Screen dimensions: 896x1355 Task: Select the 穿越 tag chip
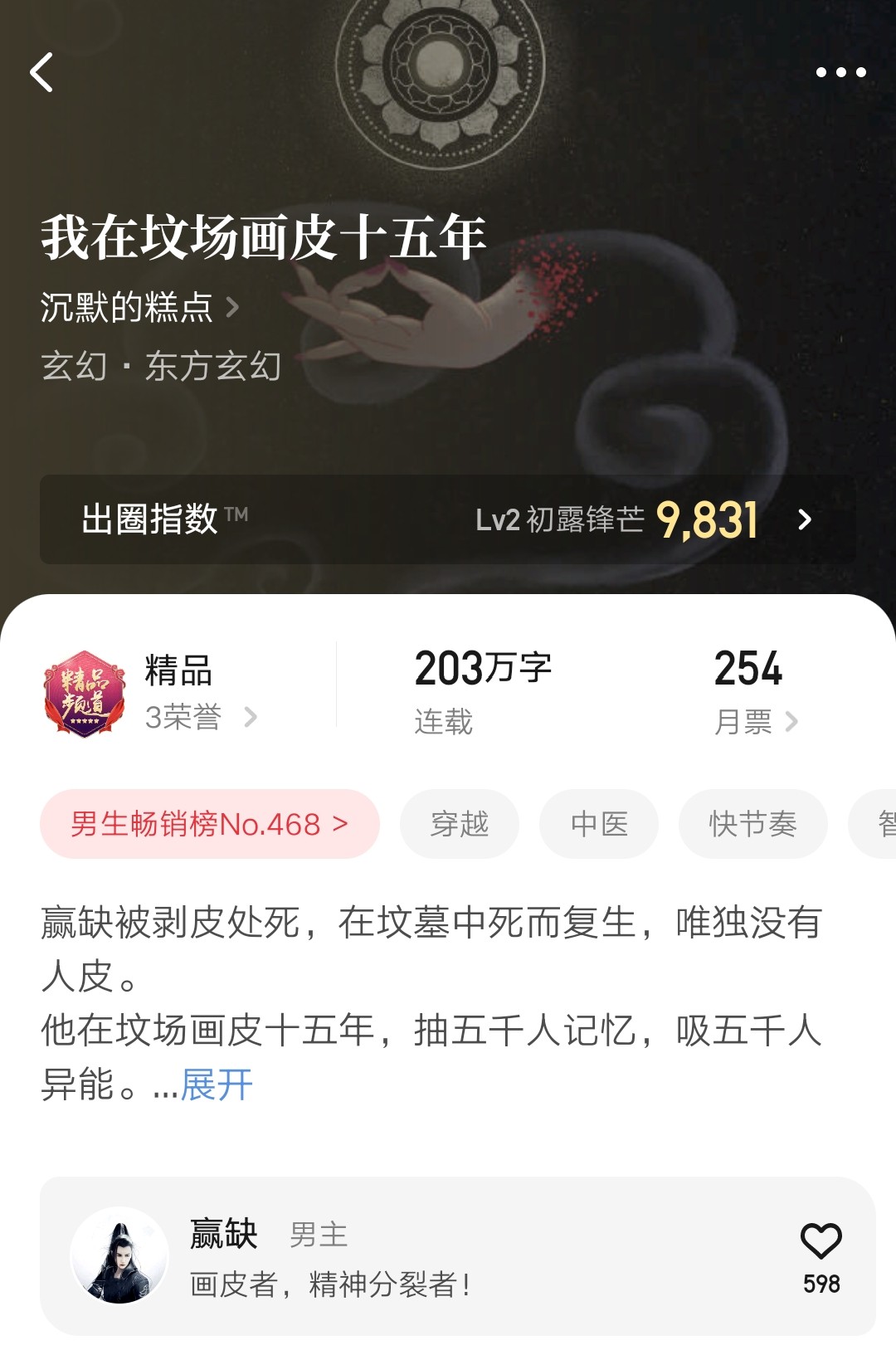coord(460,824)
